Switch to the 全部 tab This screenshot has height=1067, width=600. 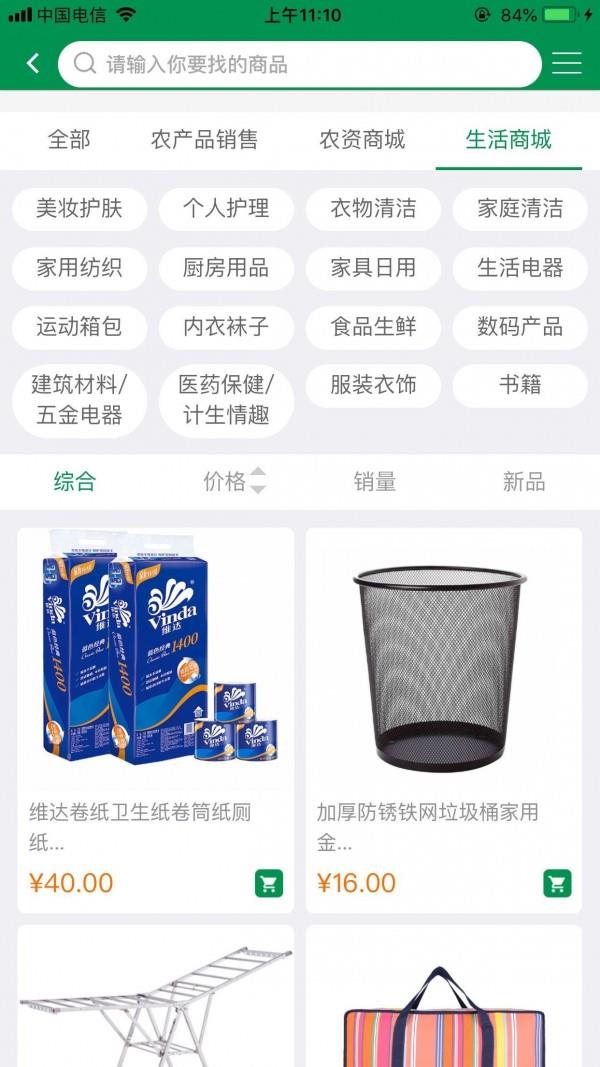(69, 140)
